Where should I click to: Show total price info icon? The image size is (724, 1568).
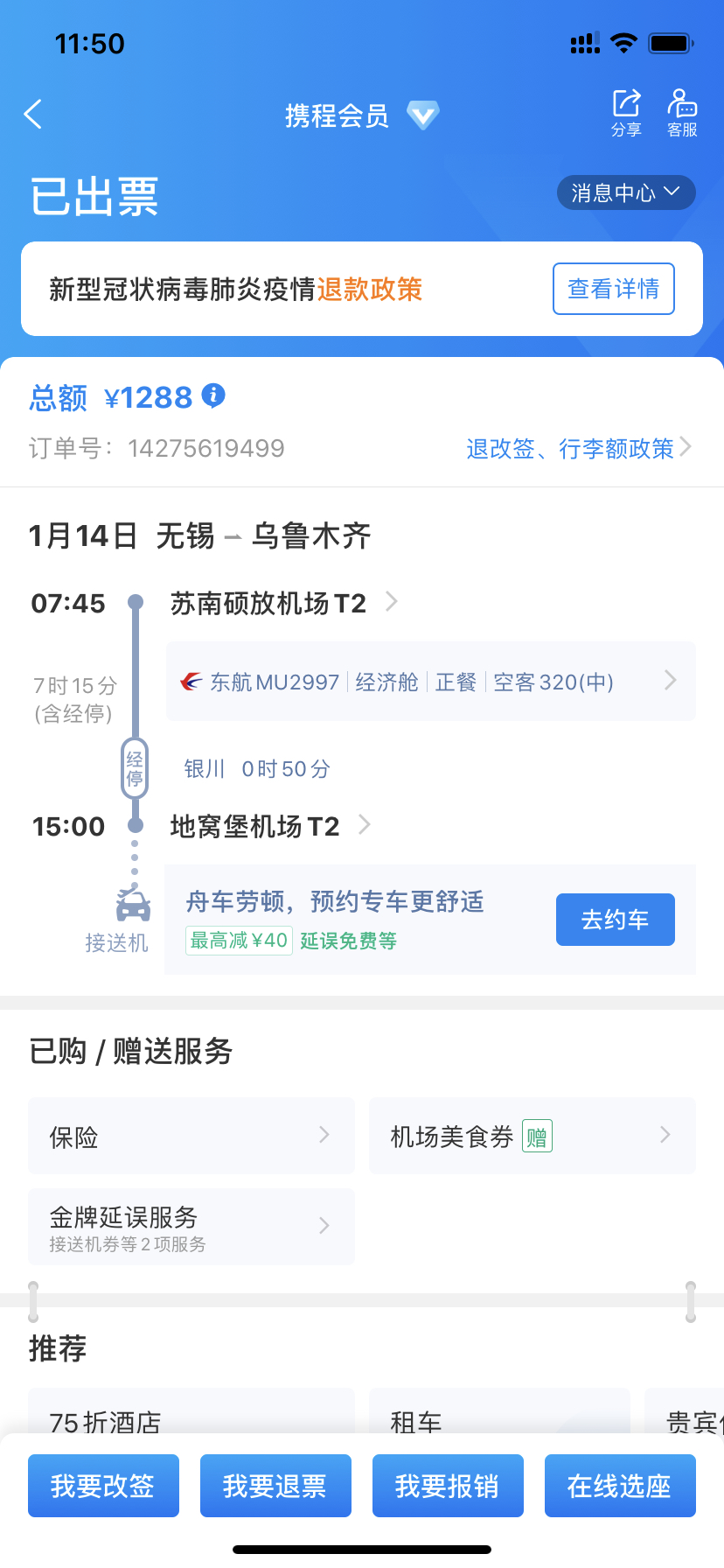click(x=213, y=395)
